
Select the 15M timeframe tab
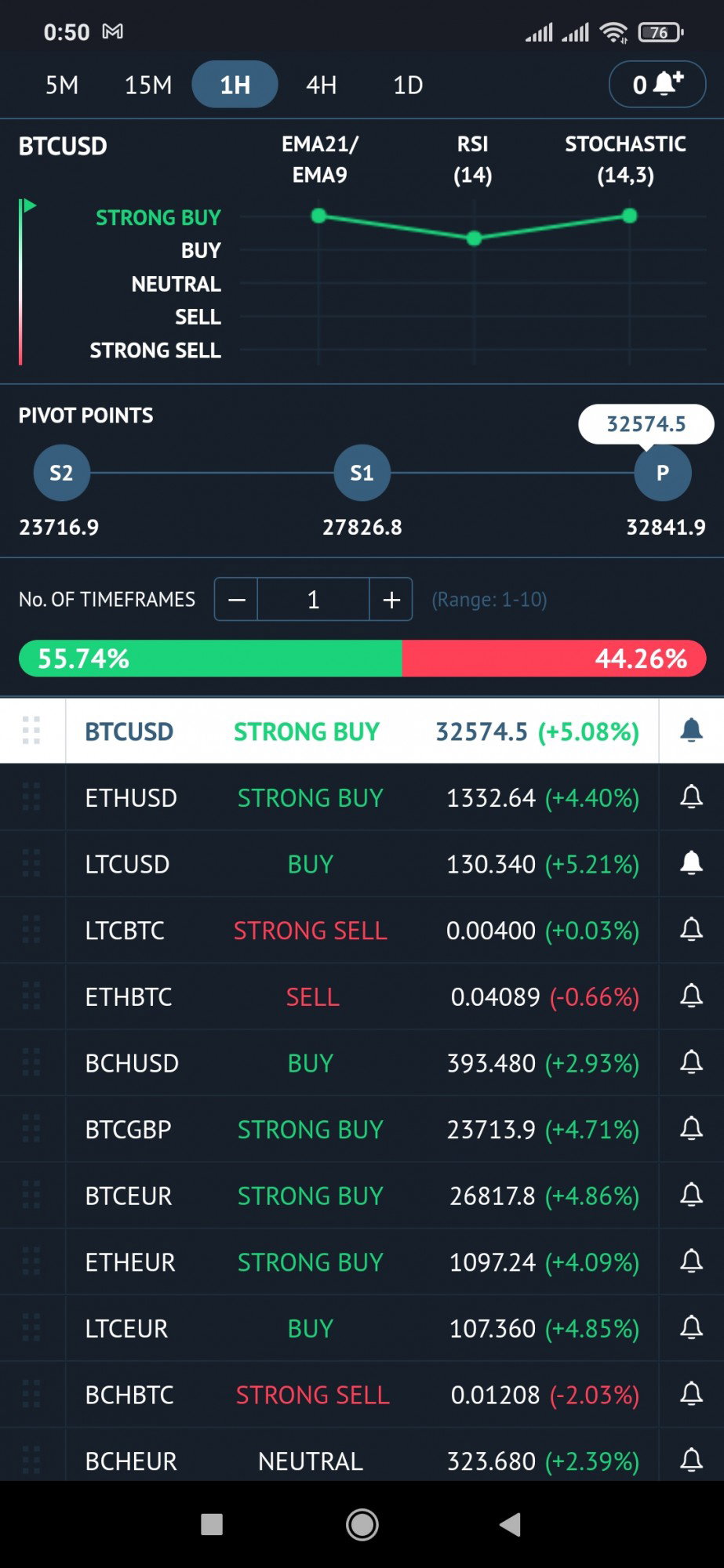point(148,85)
